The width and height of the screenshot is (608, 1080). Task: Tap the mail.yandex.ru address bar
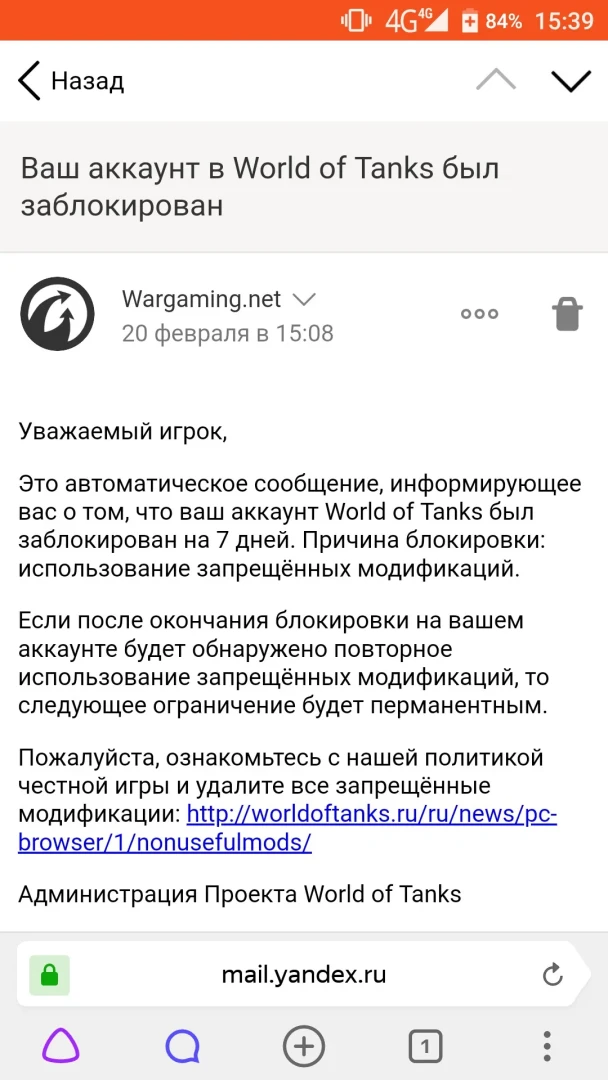[x=303, y=975]
